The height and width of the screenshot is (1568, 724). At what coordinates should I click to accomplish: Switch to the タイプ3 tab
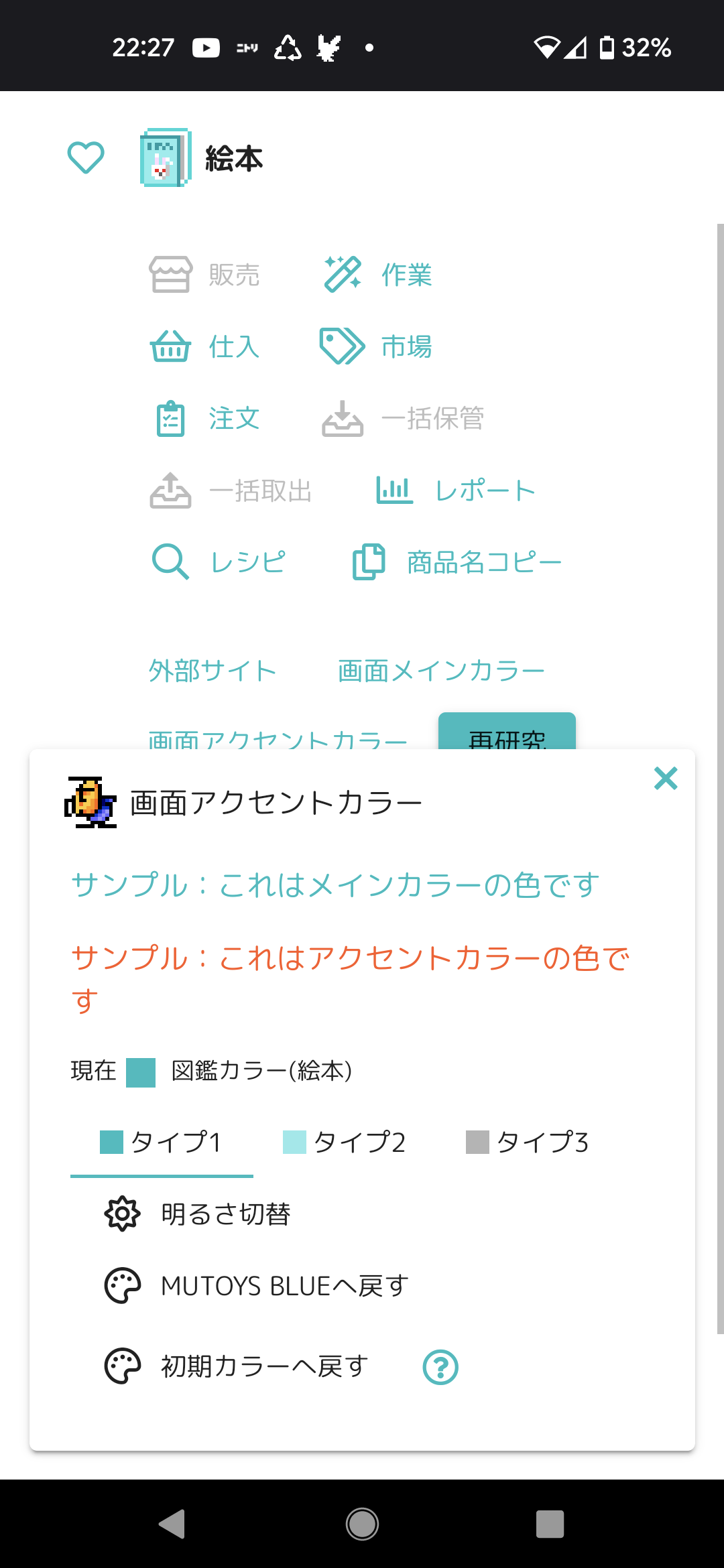pyautogui.click(x=528, y=1142)
